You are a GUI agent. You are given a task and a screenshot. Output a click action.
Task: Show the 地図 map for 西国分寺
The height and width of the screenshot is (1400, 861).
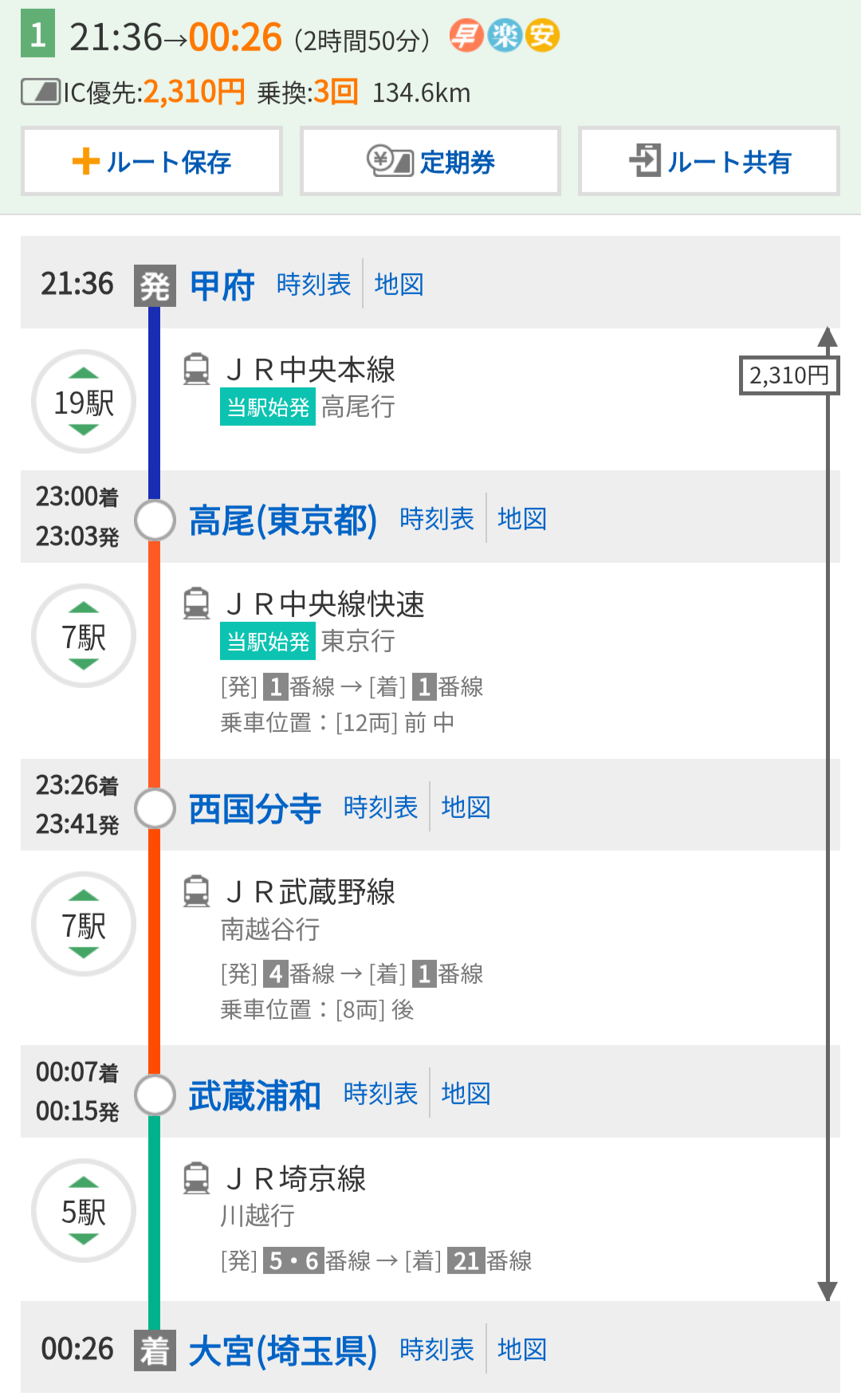click(466, 807)
